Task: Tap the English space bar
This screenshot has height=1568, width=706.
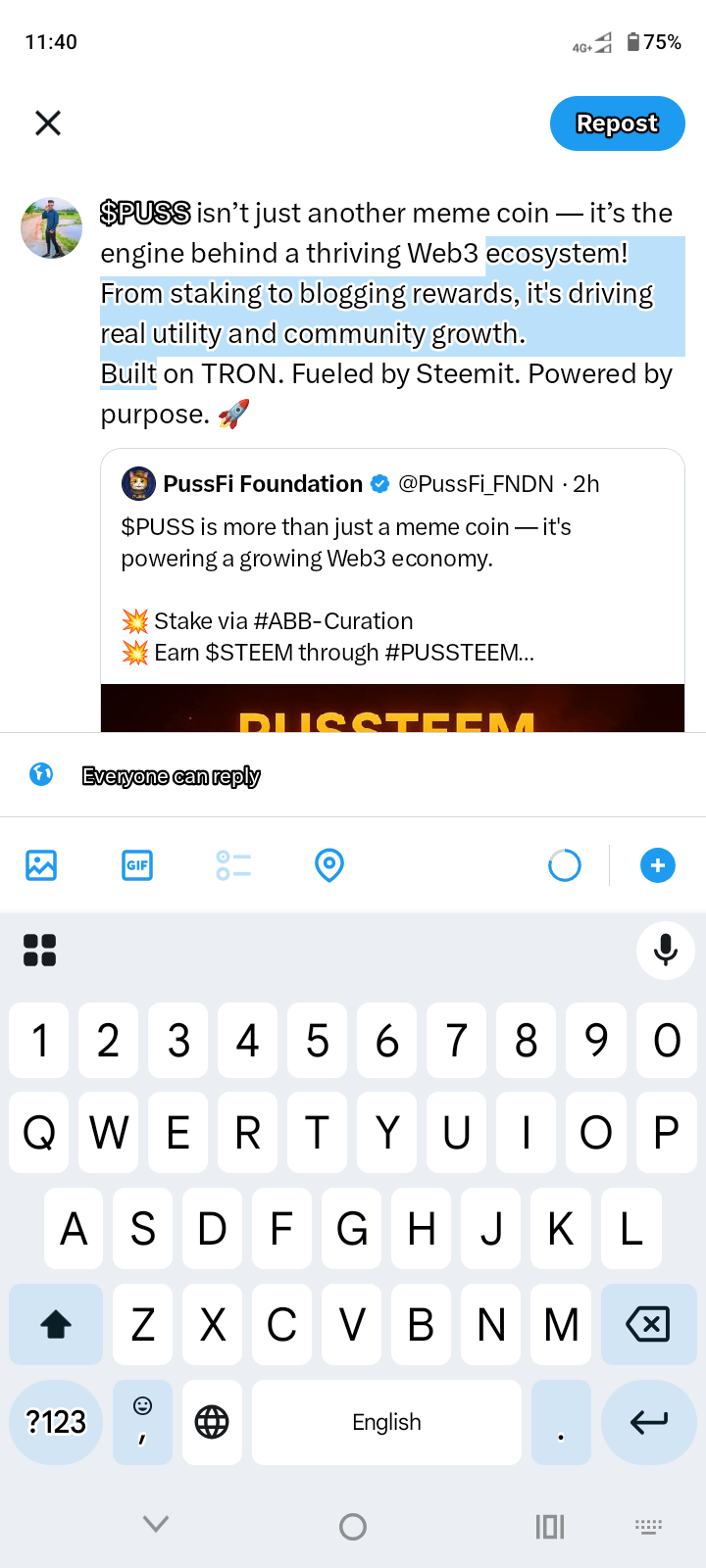Action: [386, 1422]
